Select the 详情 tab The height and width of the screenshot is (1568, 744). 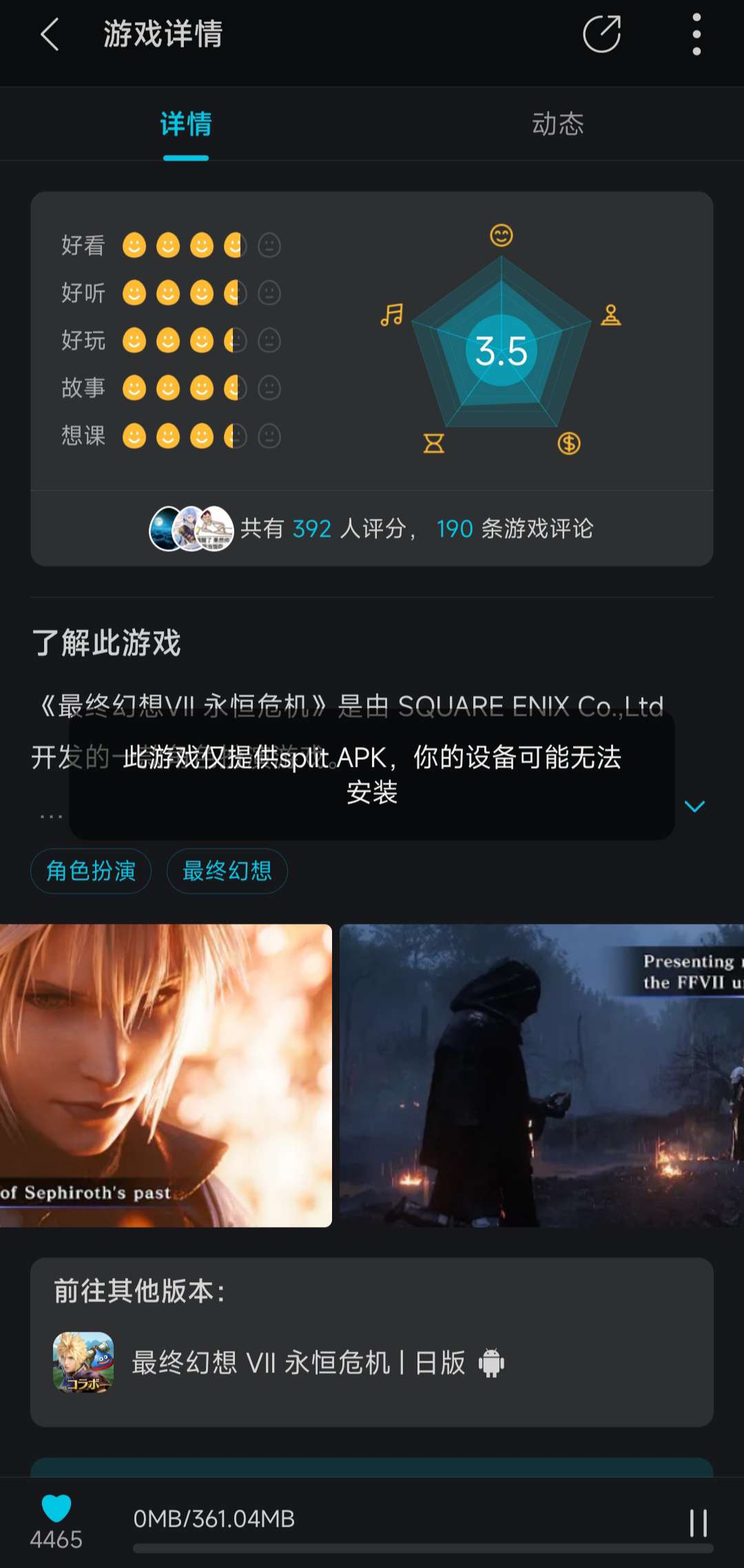coord(186,125)
